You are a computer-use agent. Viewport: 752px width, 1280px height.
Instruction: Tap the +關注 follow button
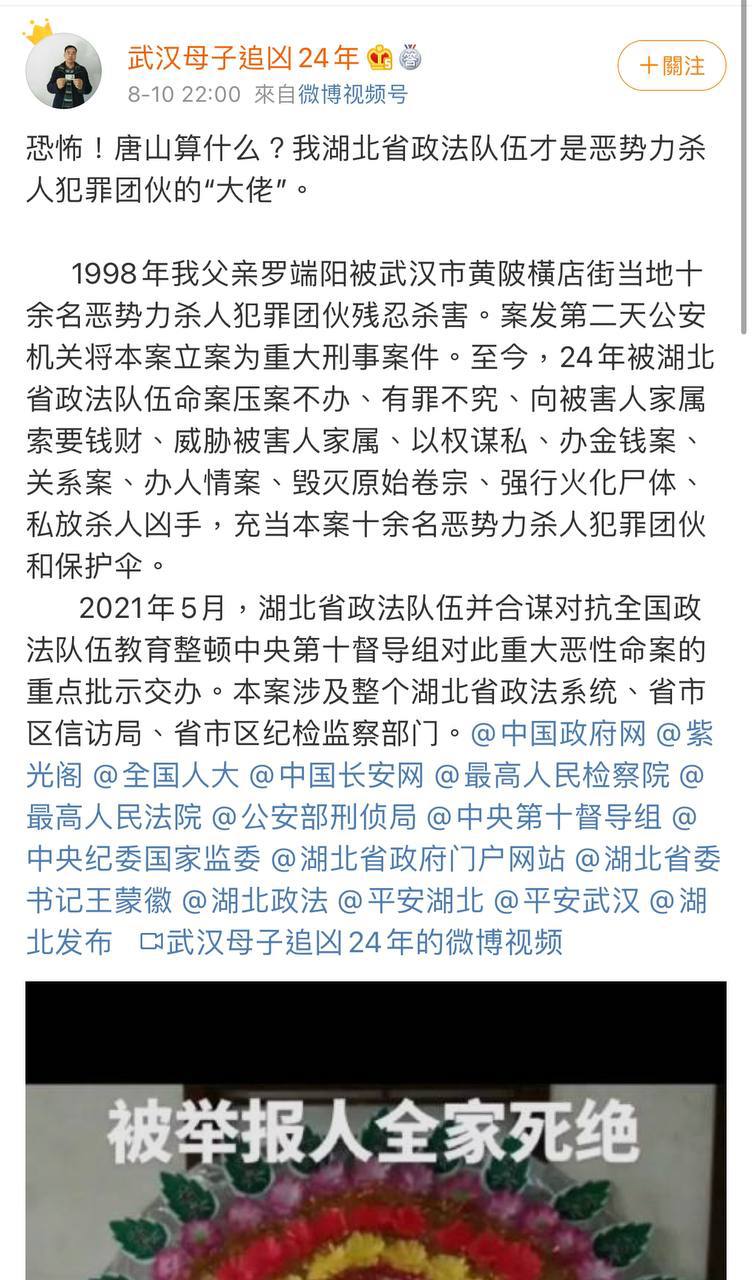tap(672, 66)
